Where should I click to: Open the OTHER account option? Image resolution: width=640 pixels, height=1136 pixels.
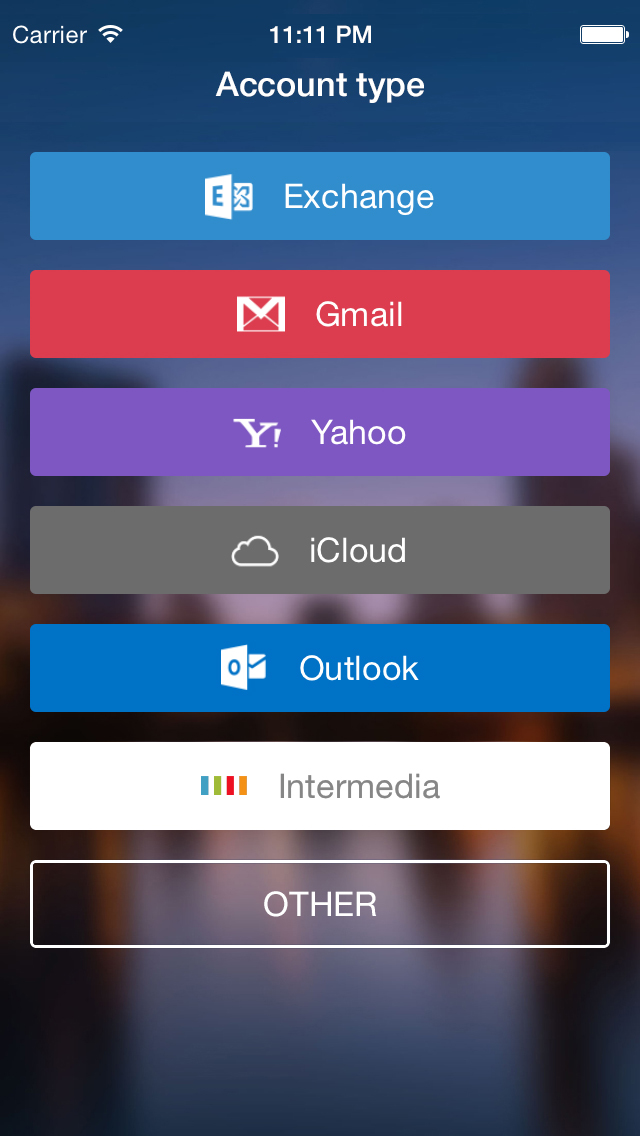click(x=320, y=904)
